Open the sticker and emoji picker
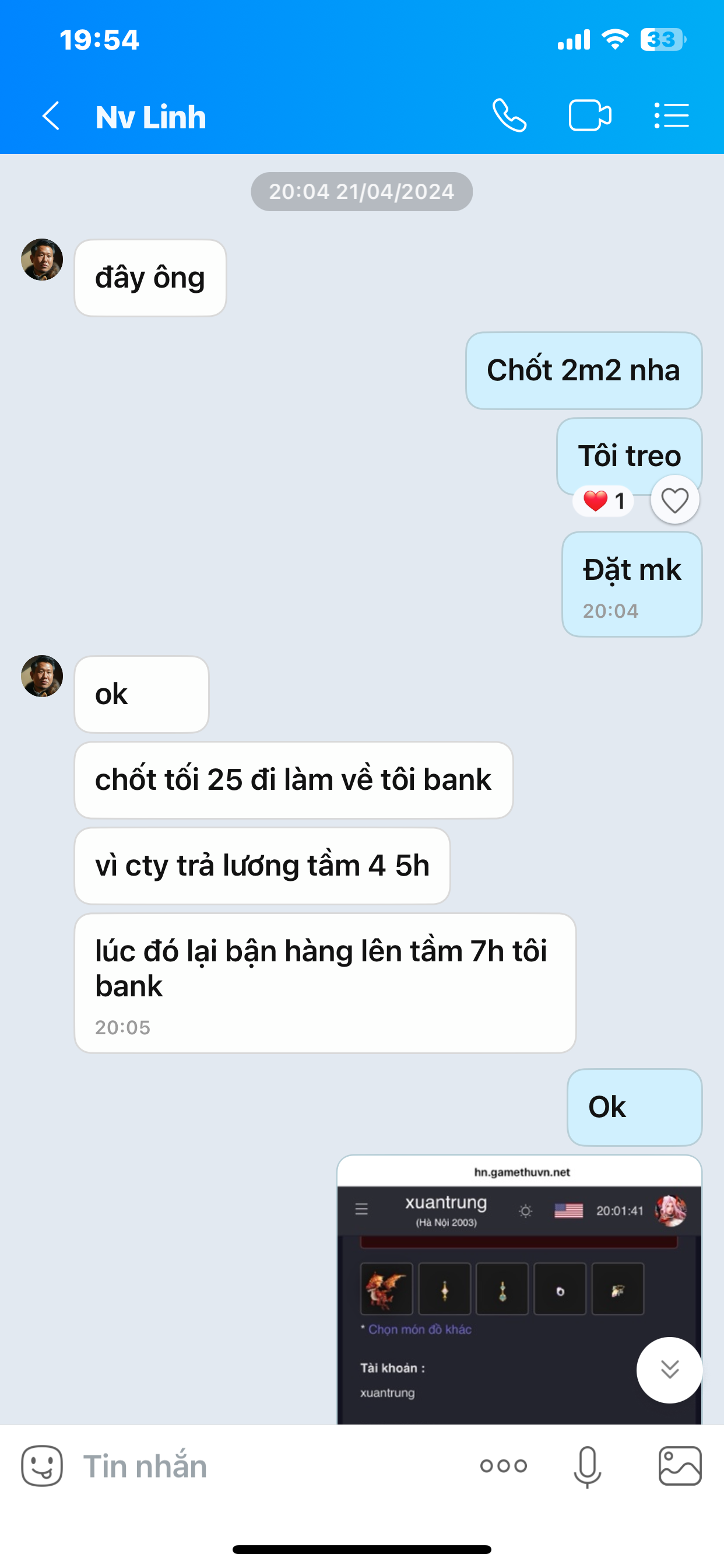Screen dimensions: 724x1568 click(42, 1466)
